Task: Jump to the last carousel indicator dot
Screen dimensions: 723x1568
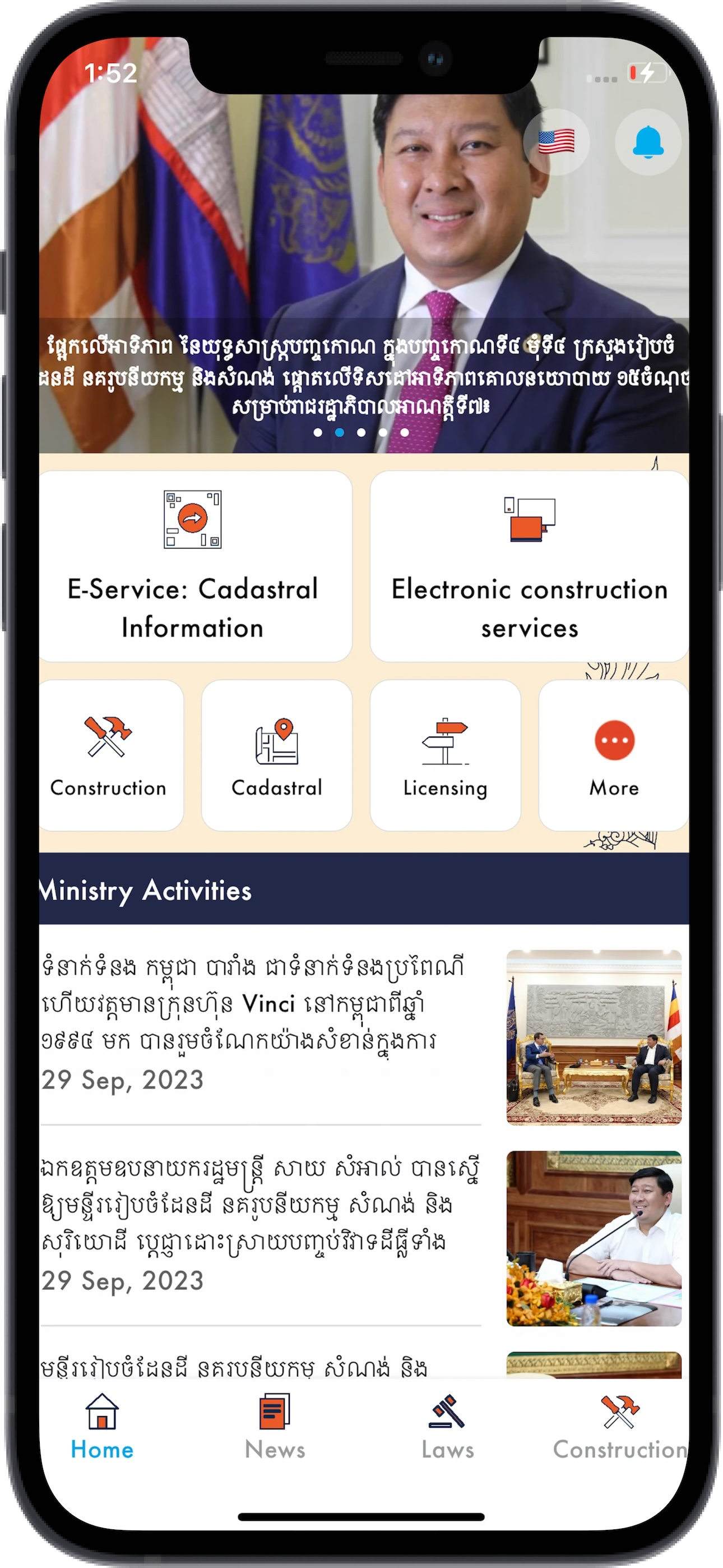Action: (405, 433)
